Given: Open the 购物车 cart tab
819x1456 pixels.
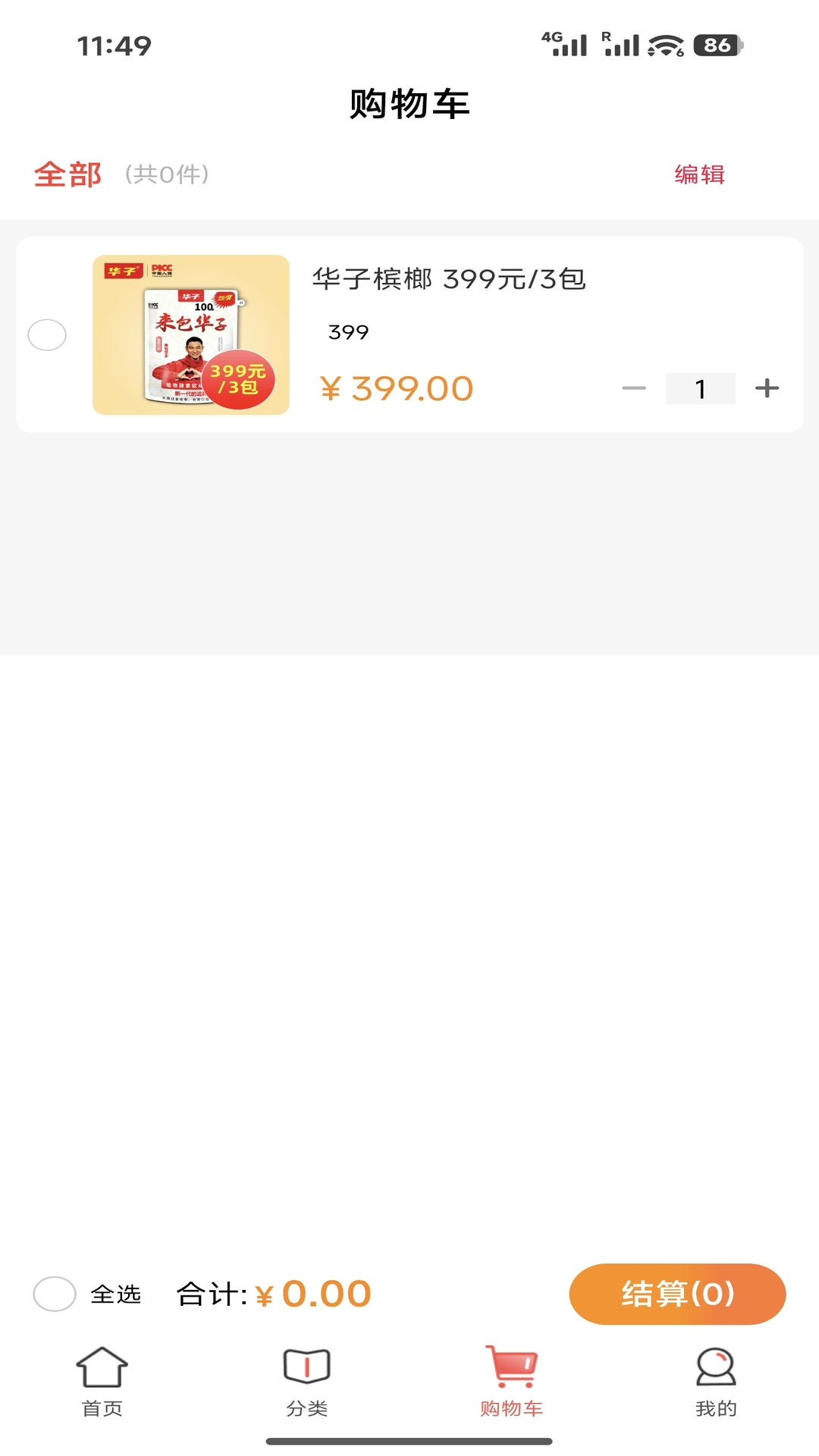Looking at the screenshot, I should 512,1382.
